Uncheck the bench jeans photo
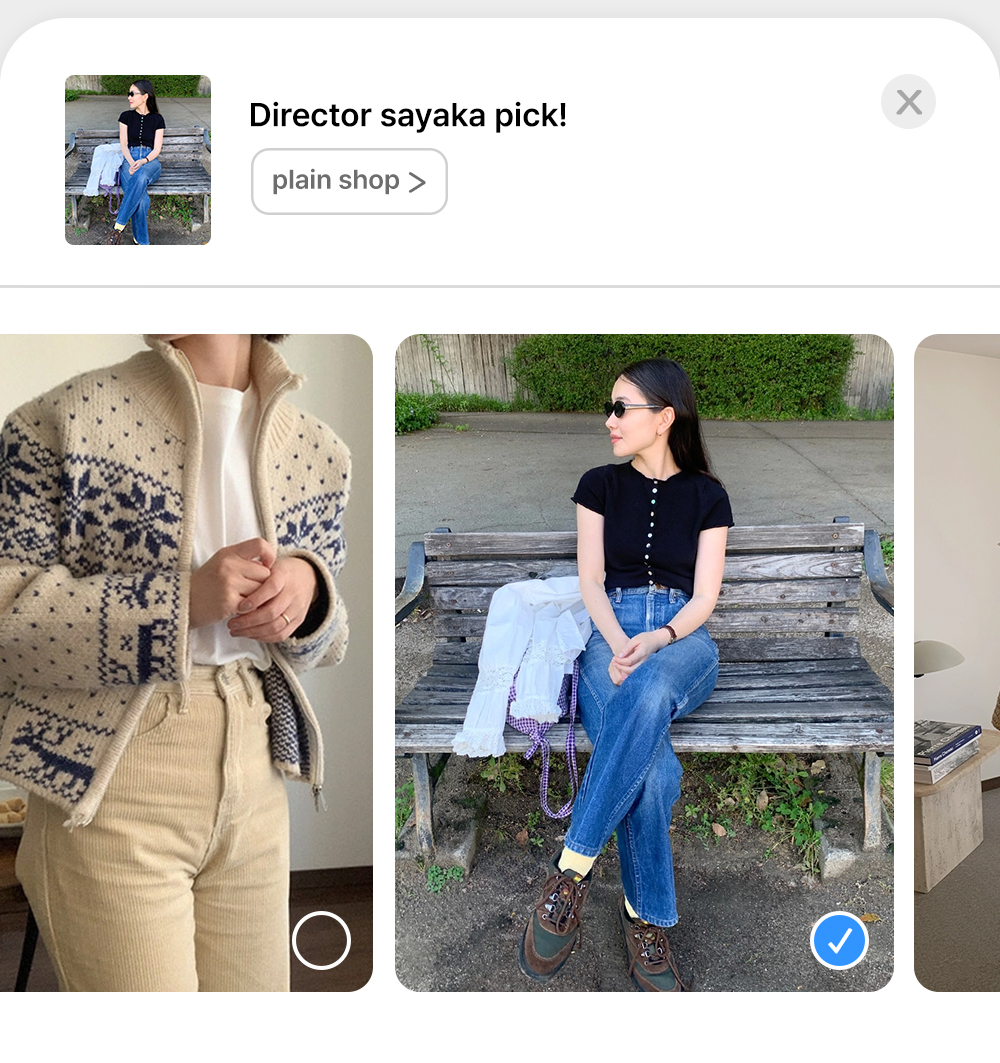 coord(839,940)
